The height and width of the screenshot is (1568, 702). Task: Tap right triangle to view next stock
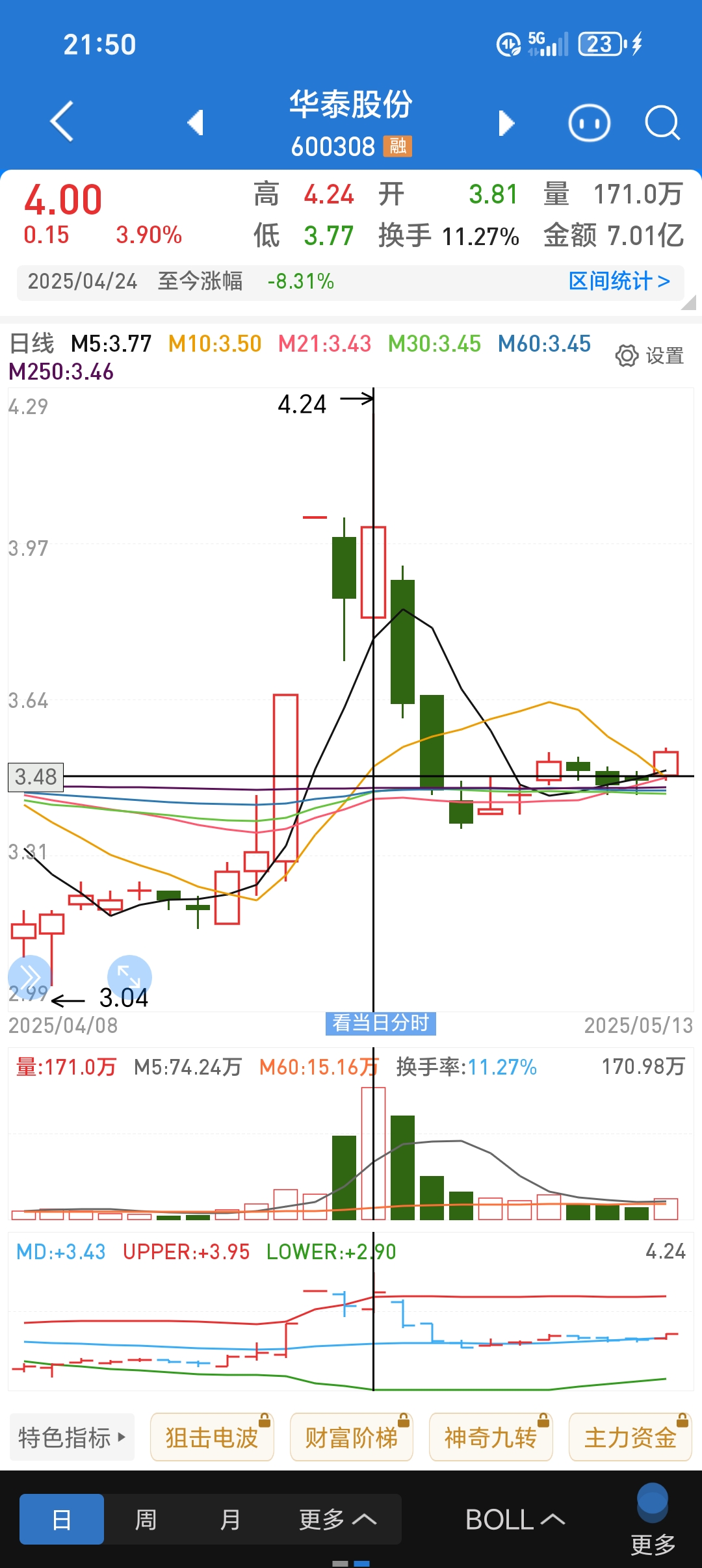(x=506, y=122)
